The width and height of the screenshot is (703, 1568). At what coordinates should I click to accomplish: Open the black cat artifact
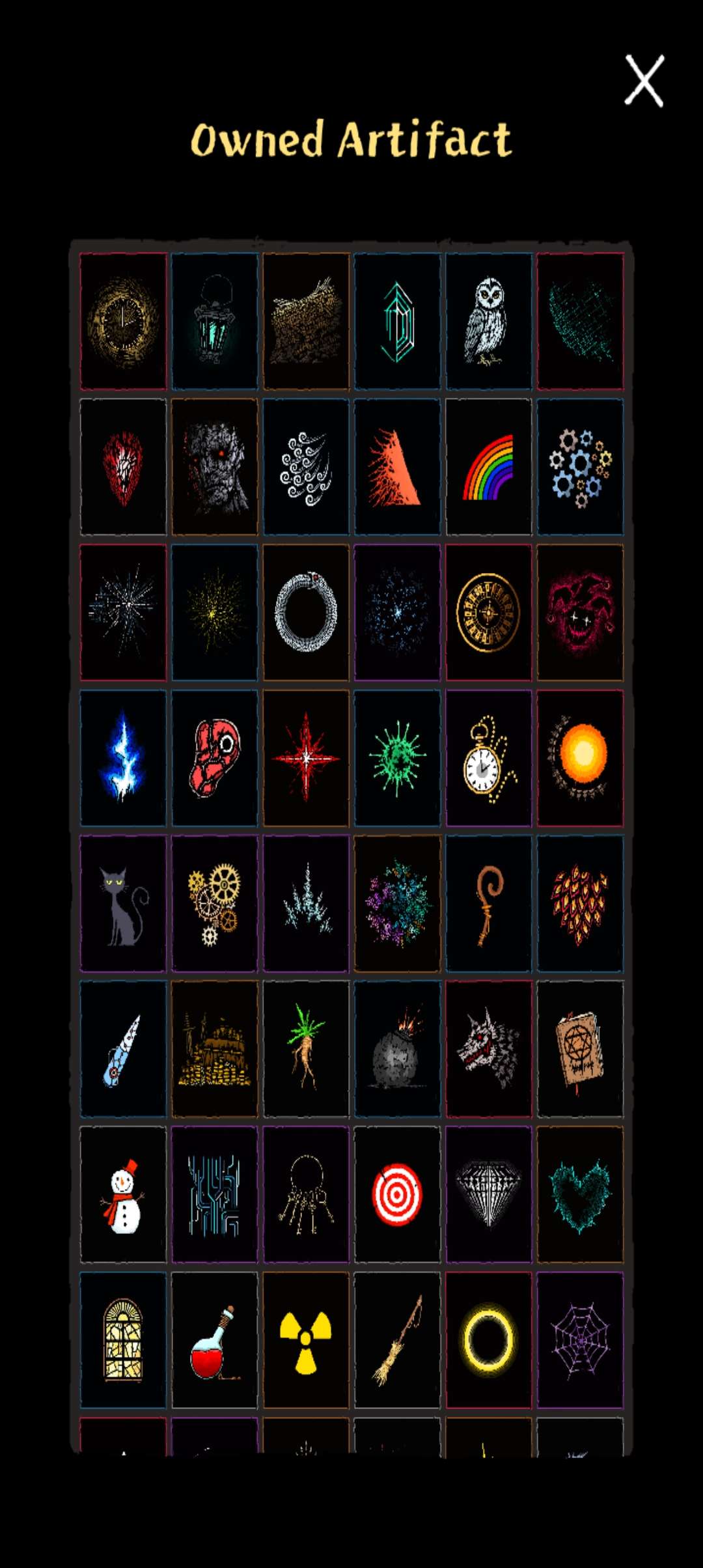pos(123,904)
